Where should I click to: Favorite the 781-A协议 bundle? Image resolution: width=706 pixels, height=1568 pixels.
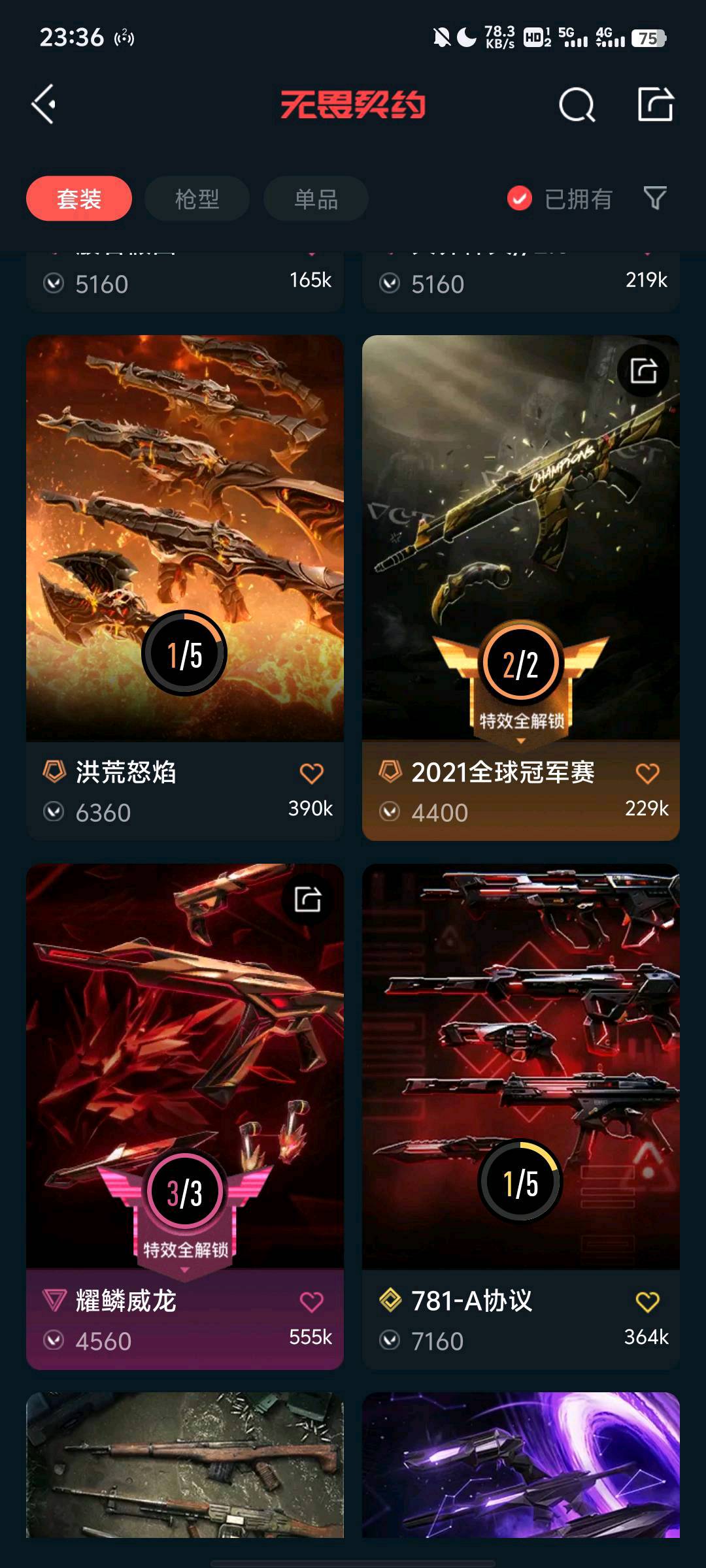pos(647,1302)
